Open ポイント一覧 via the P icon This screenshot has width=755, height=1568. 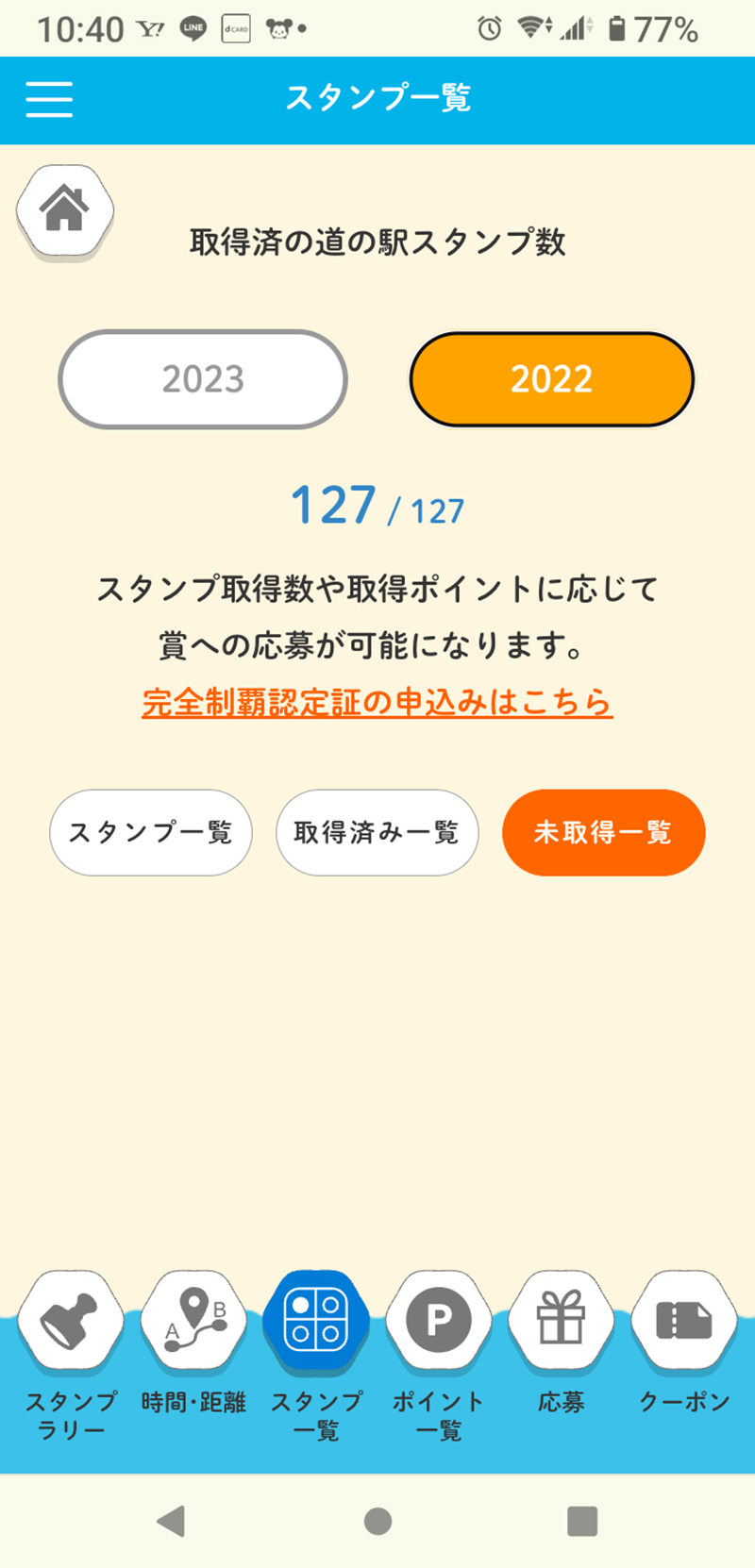[438, 1321]
